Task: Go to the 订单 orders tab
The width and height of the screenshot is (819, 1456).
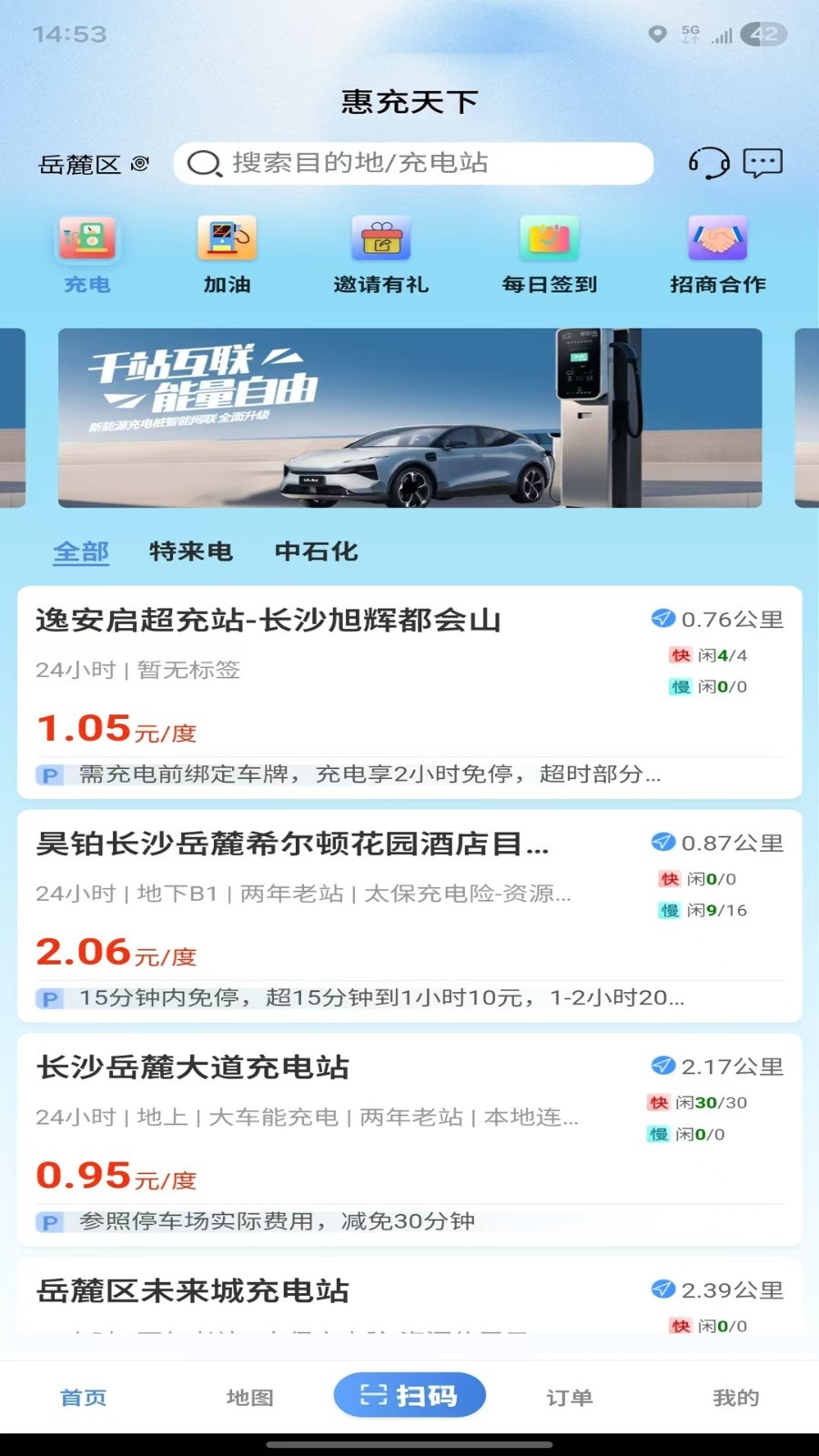Action: 570,1397
